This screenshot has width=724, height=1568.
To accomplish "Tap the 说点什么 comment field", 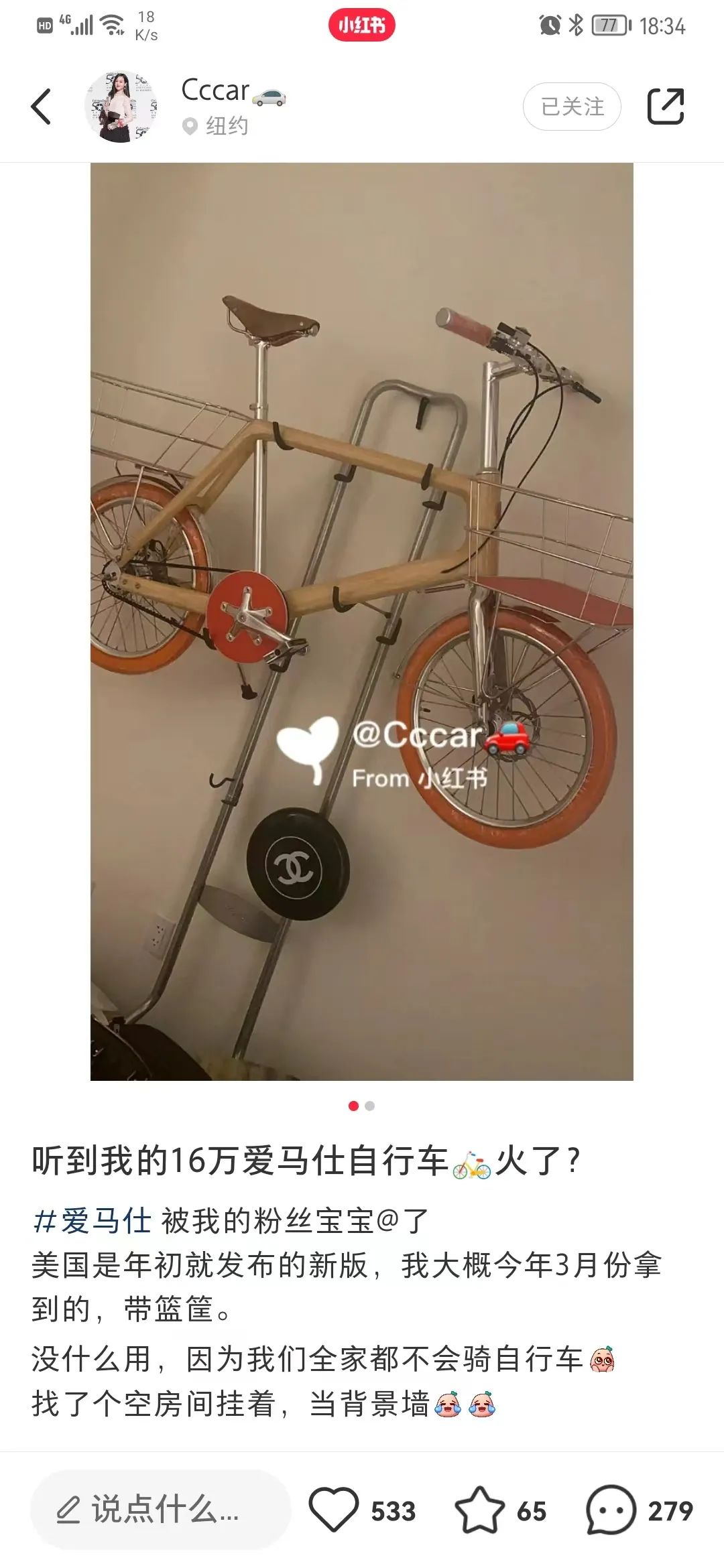I will click(x=161, y=1510).
